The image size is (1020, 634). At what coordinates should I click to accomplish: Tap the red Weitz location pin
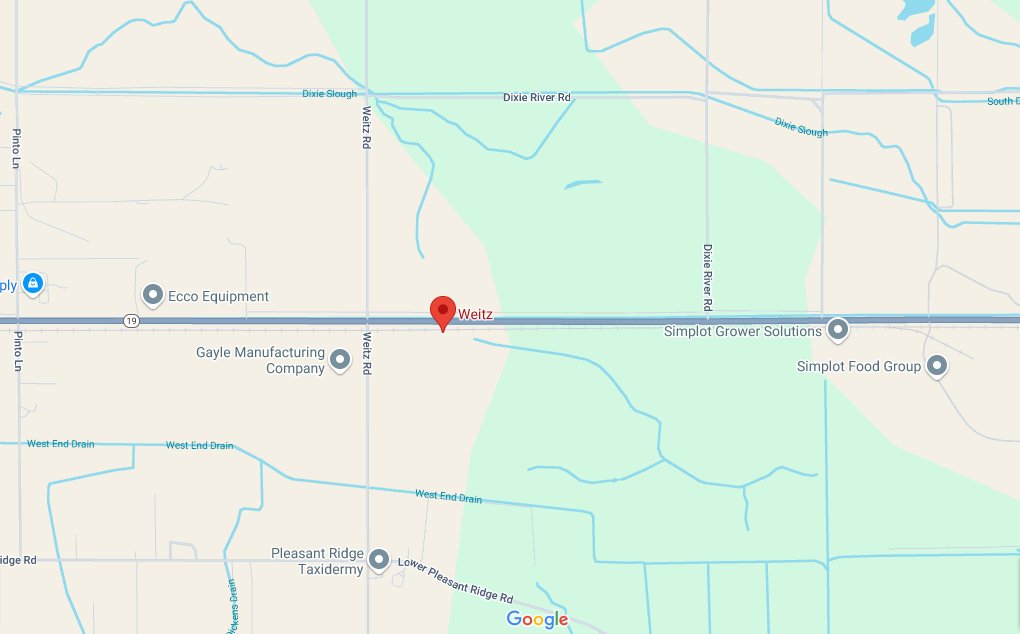tap(443, 312)
